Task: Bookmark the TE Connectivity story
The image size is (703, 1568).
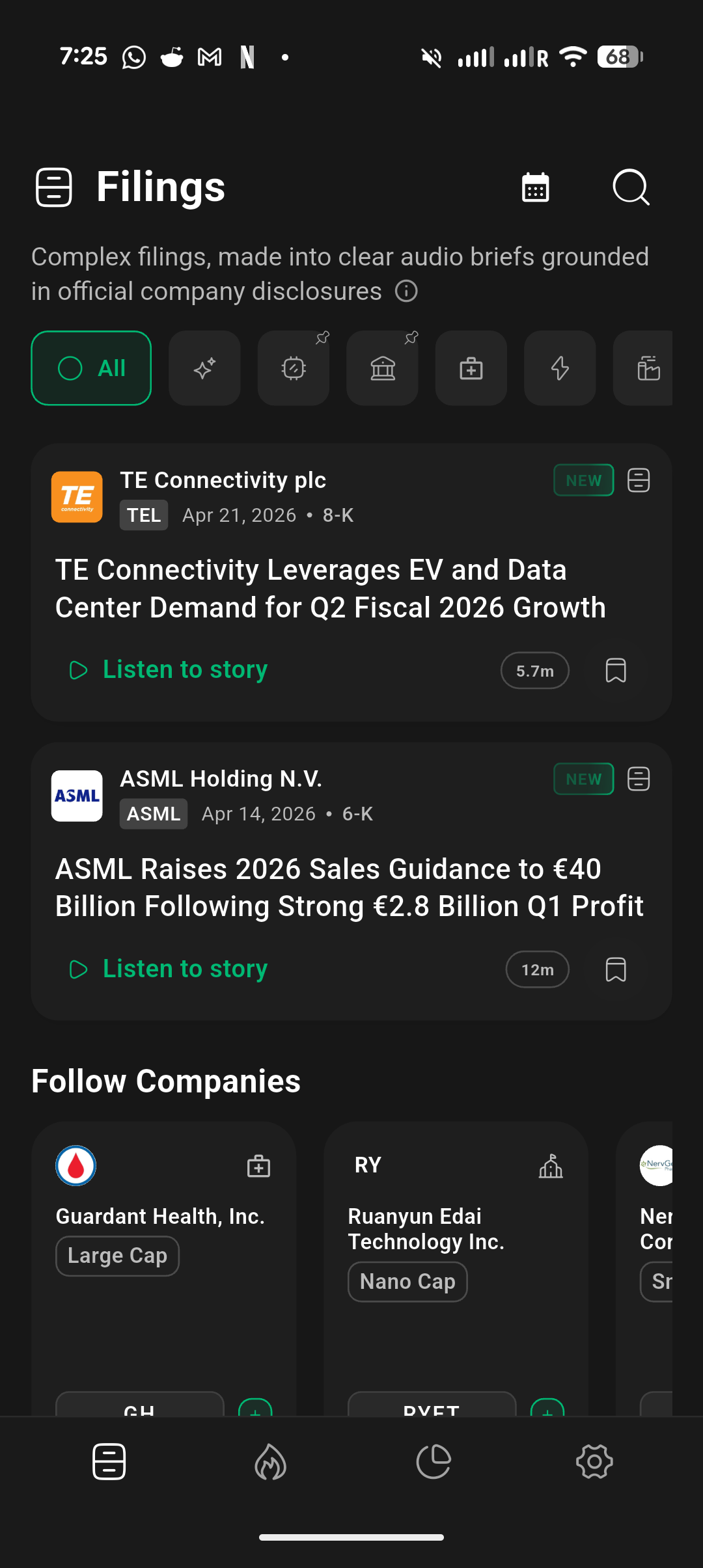Action: pos(614,670)
